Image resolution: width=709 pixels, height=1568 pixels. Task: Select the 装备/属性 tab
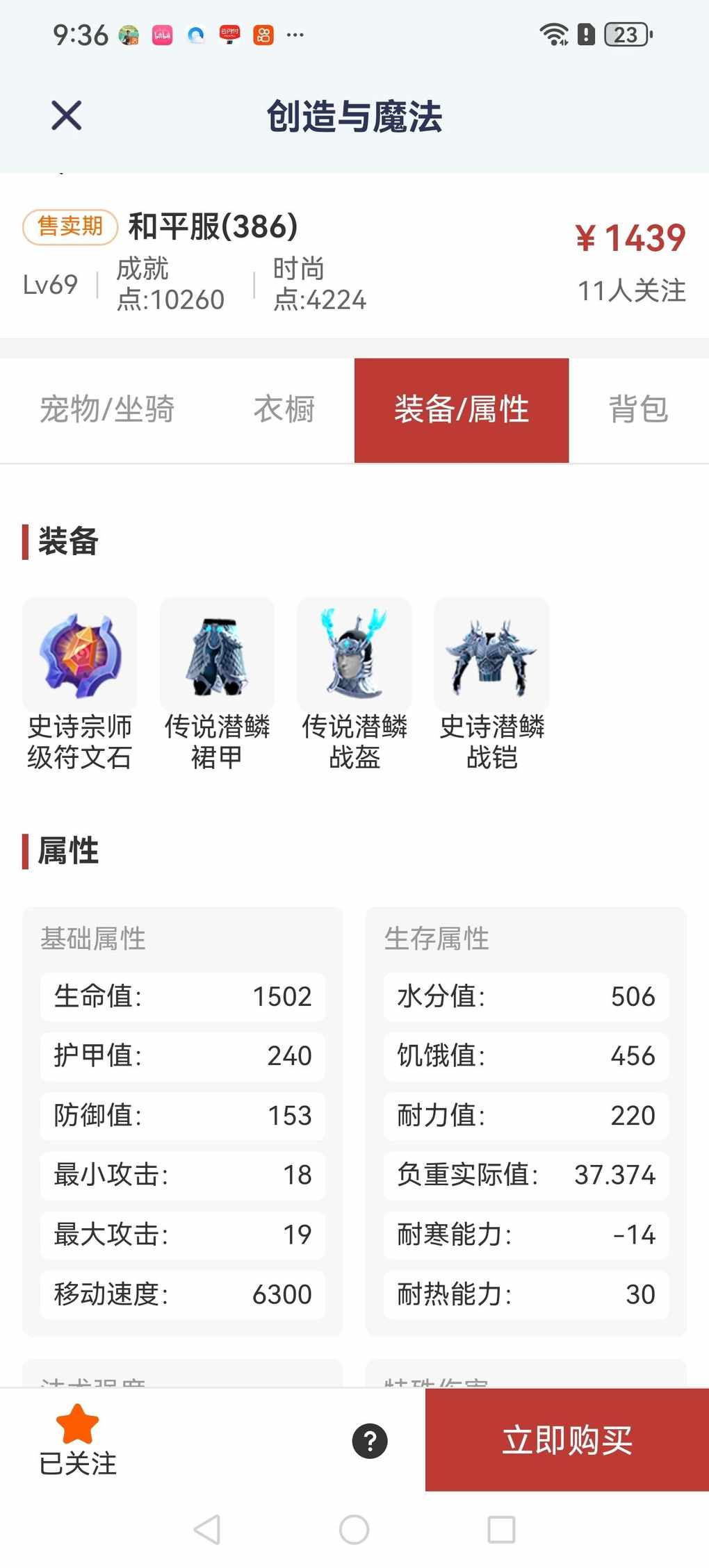(x=462, y=410)
